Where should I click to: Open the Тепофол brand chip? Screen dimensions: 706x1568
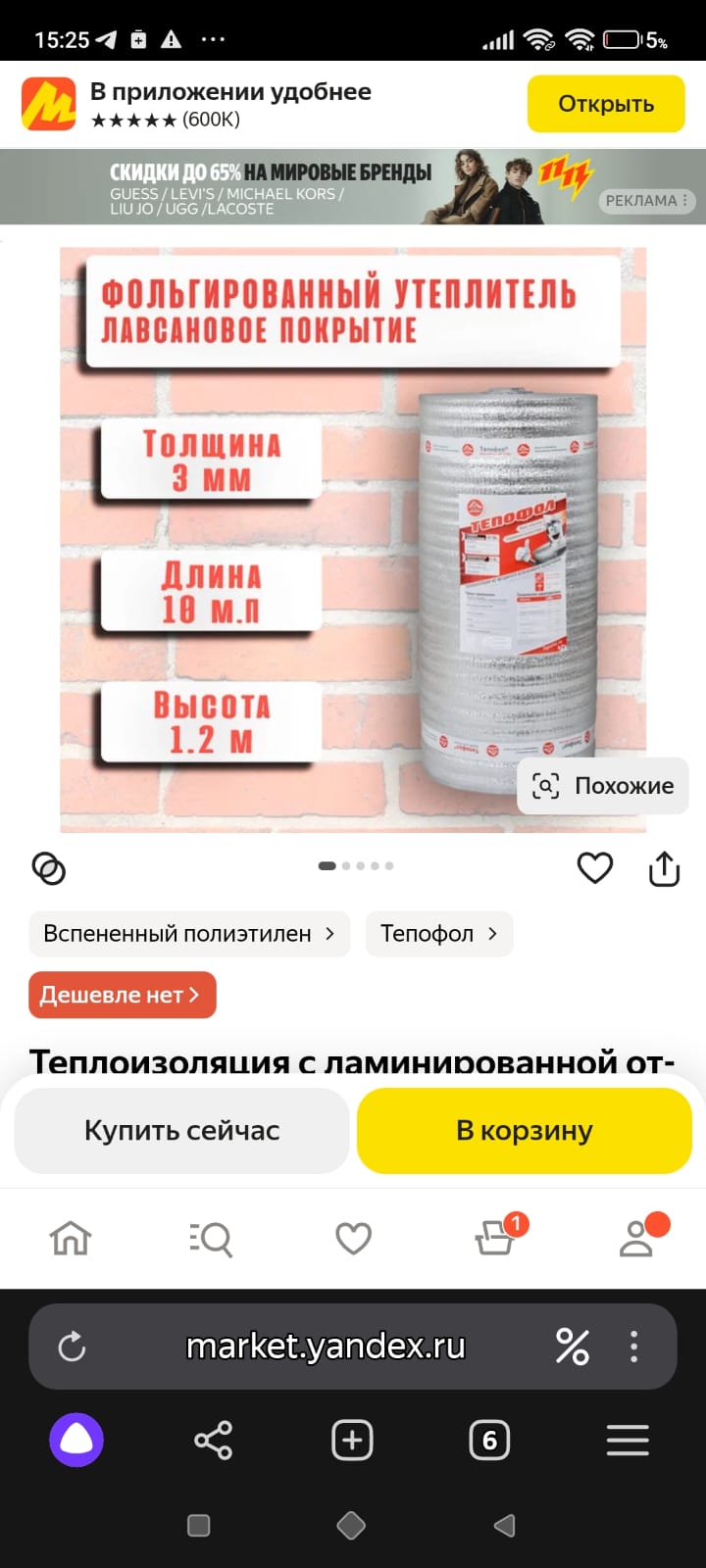click(439, 934)
